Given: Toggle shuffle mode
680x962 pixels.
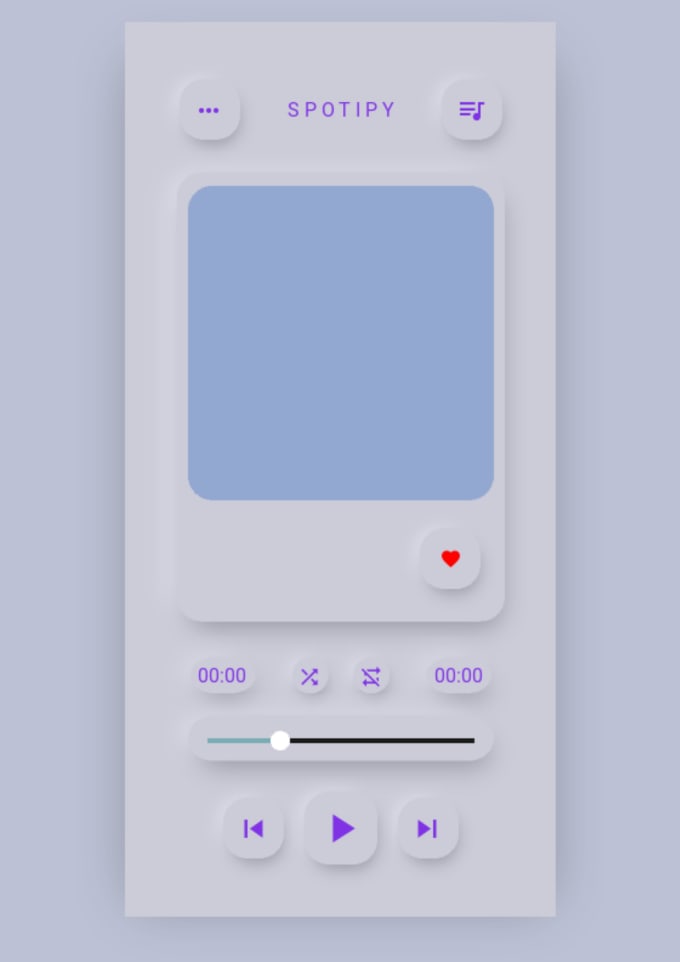Looking at the screenshot, I should (310, 677).
